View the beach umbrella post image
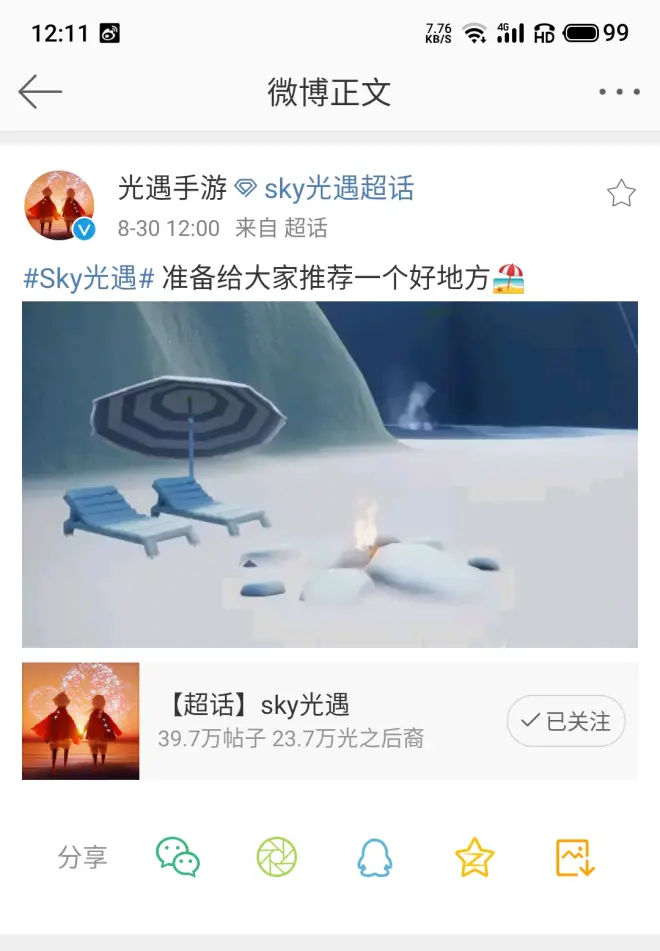 330,474
